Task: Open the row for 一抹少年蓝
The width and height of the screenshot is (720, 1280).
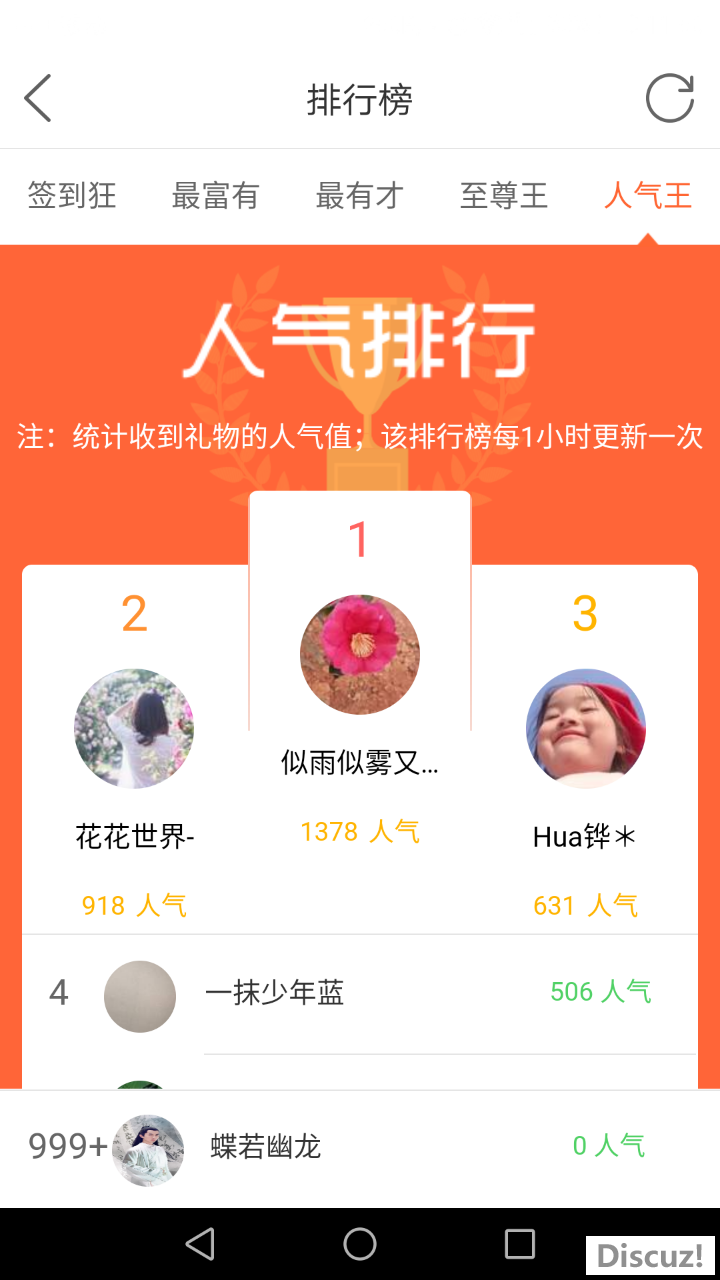Action: [x=360, y=994]
